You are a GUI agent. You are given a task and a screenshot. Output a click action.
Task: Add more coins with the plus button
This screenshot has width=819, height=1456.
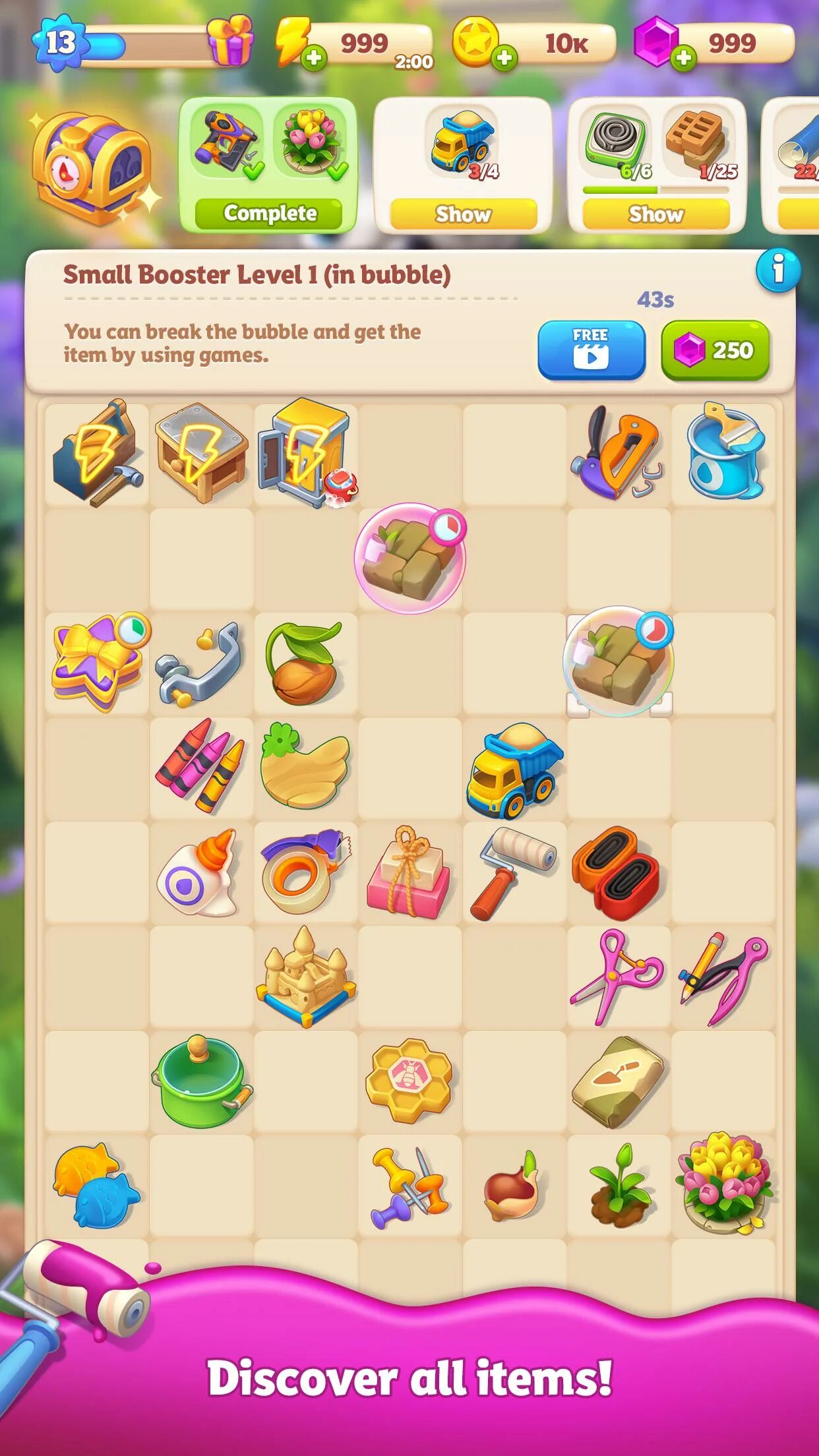[x=504, y=58]
